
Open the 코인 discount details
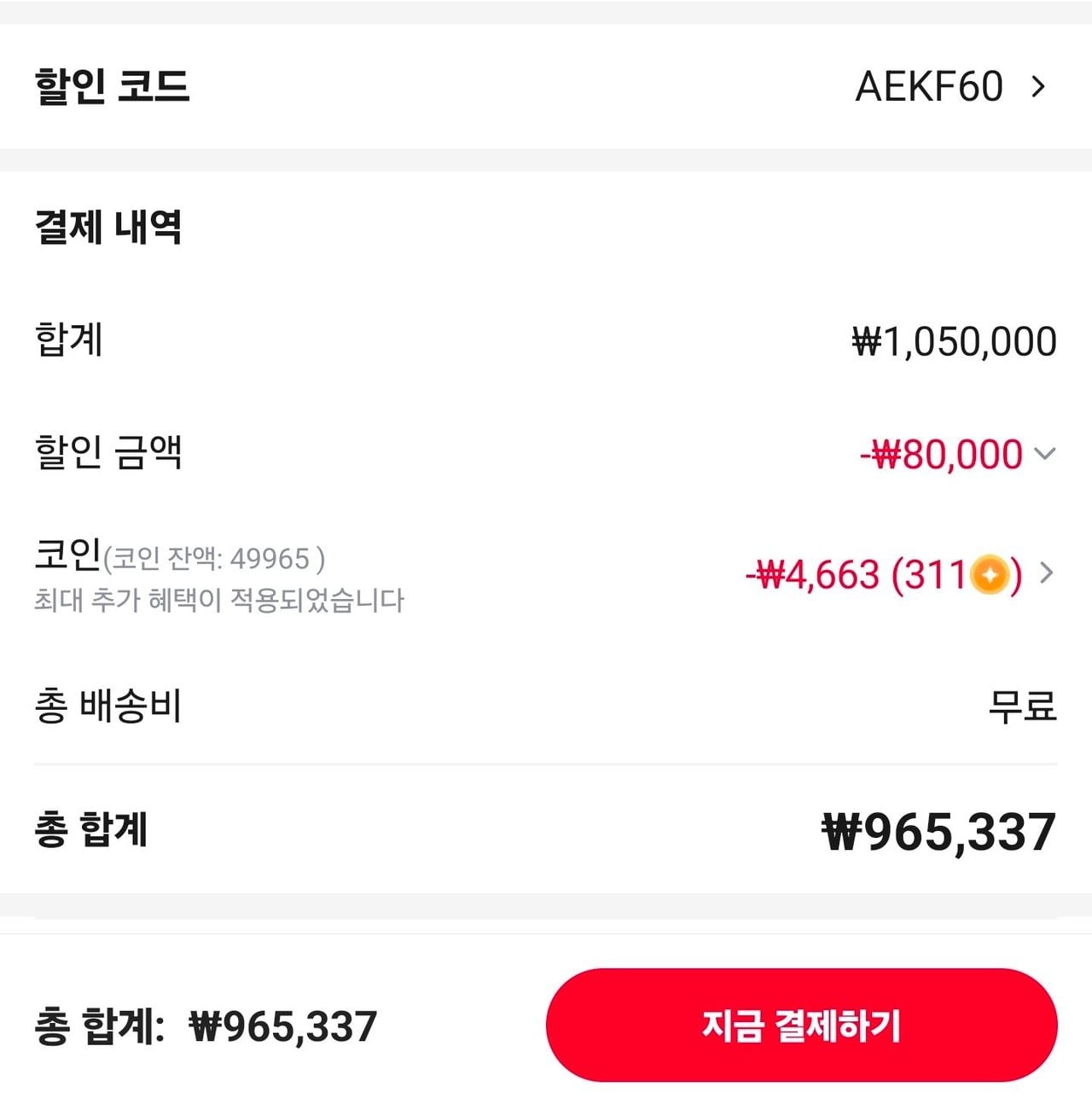[x=1046, y=573]
